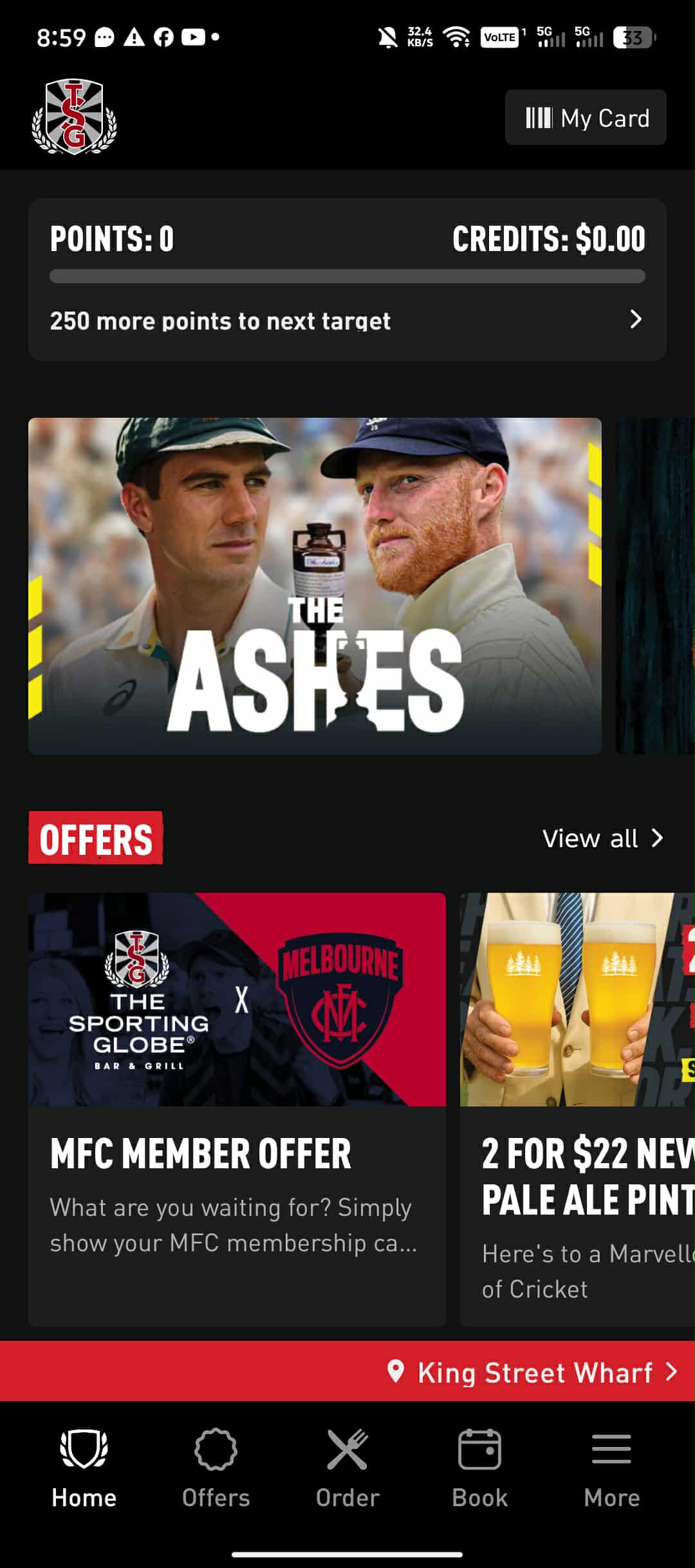
Task: Change venue from King Street Wharf
Action: coord(533,1373)
